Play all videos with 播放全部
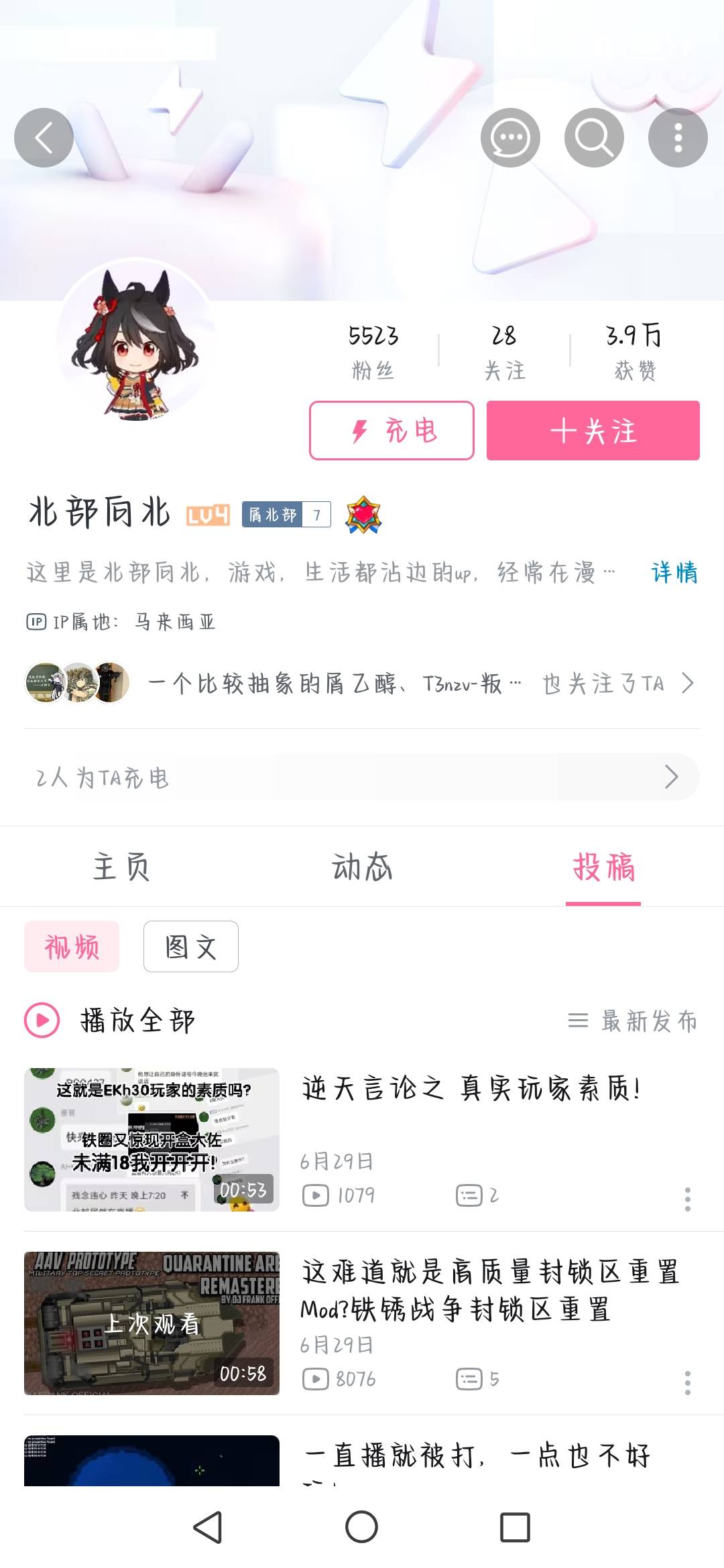This screenshot has height=1568, width=724. pos(111,1021)
